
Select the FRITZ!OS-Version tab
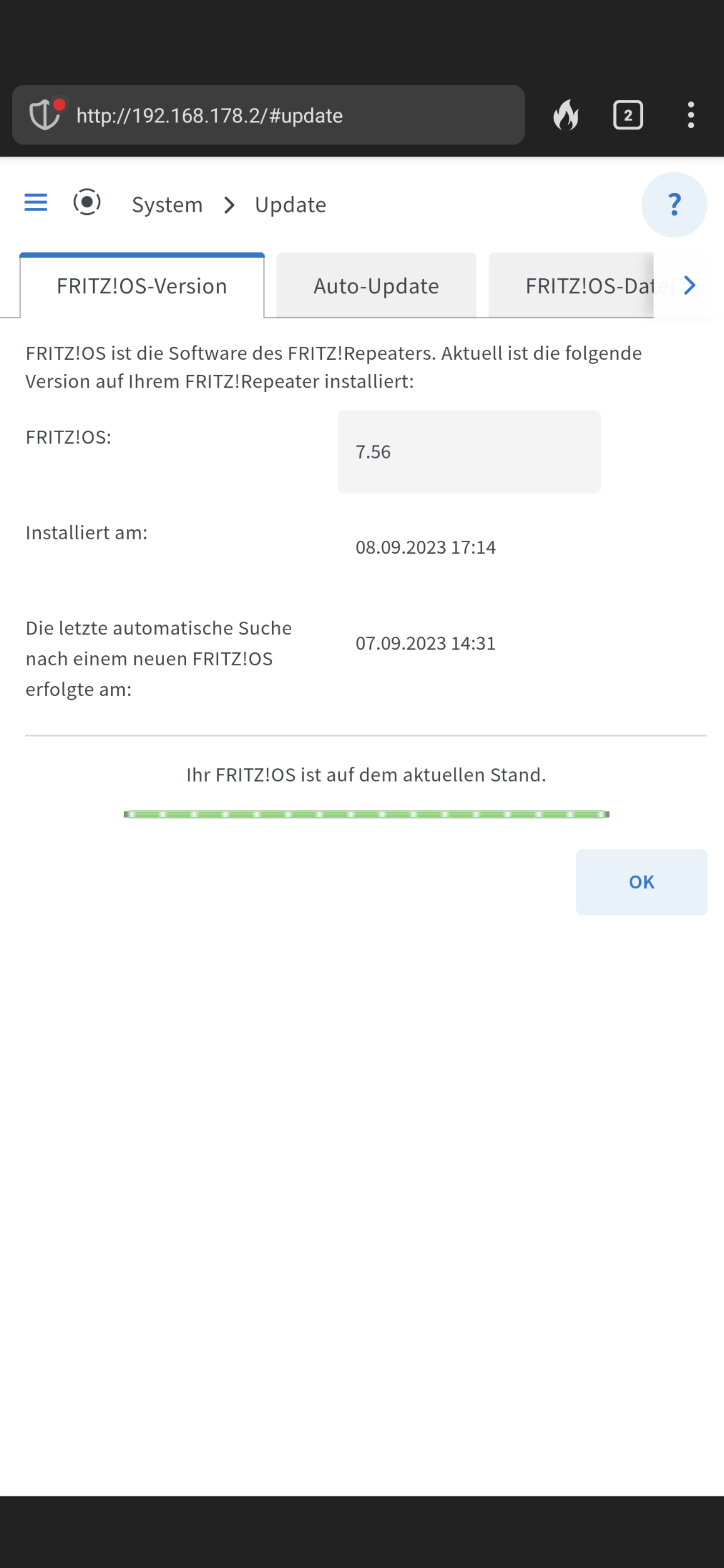point(142,286)
